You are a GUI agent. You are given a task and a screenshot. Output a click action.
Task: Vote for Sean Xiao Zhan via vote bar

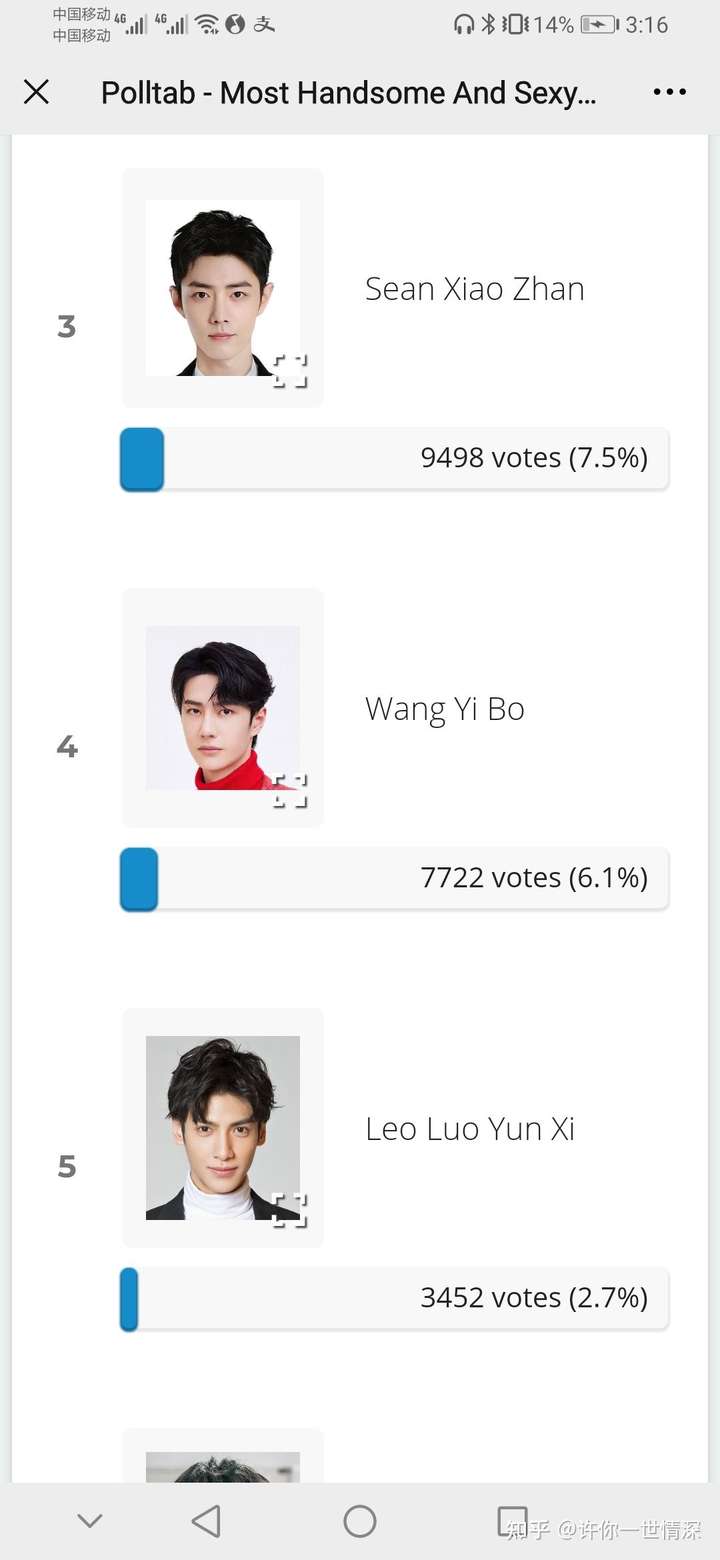coord(394,459)
